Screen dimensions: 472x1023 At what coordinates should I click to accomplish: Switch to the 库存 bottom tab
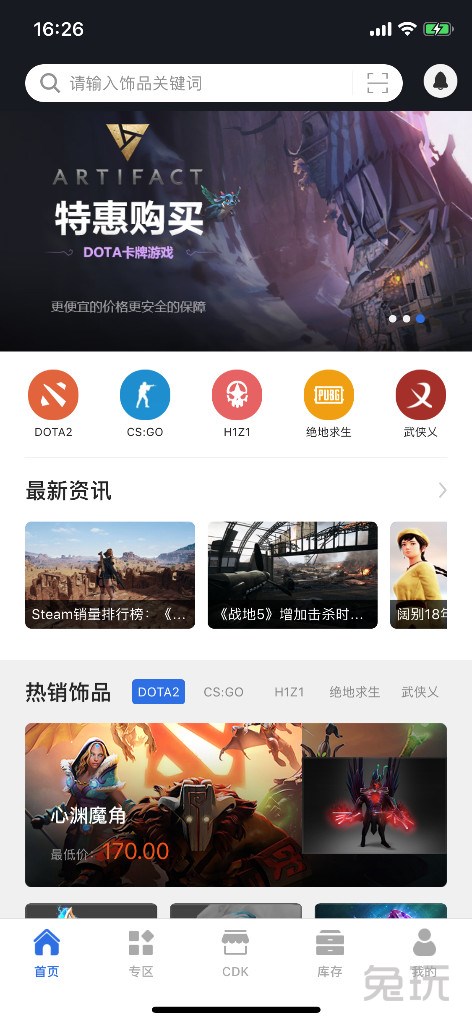coord(330,953)
